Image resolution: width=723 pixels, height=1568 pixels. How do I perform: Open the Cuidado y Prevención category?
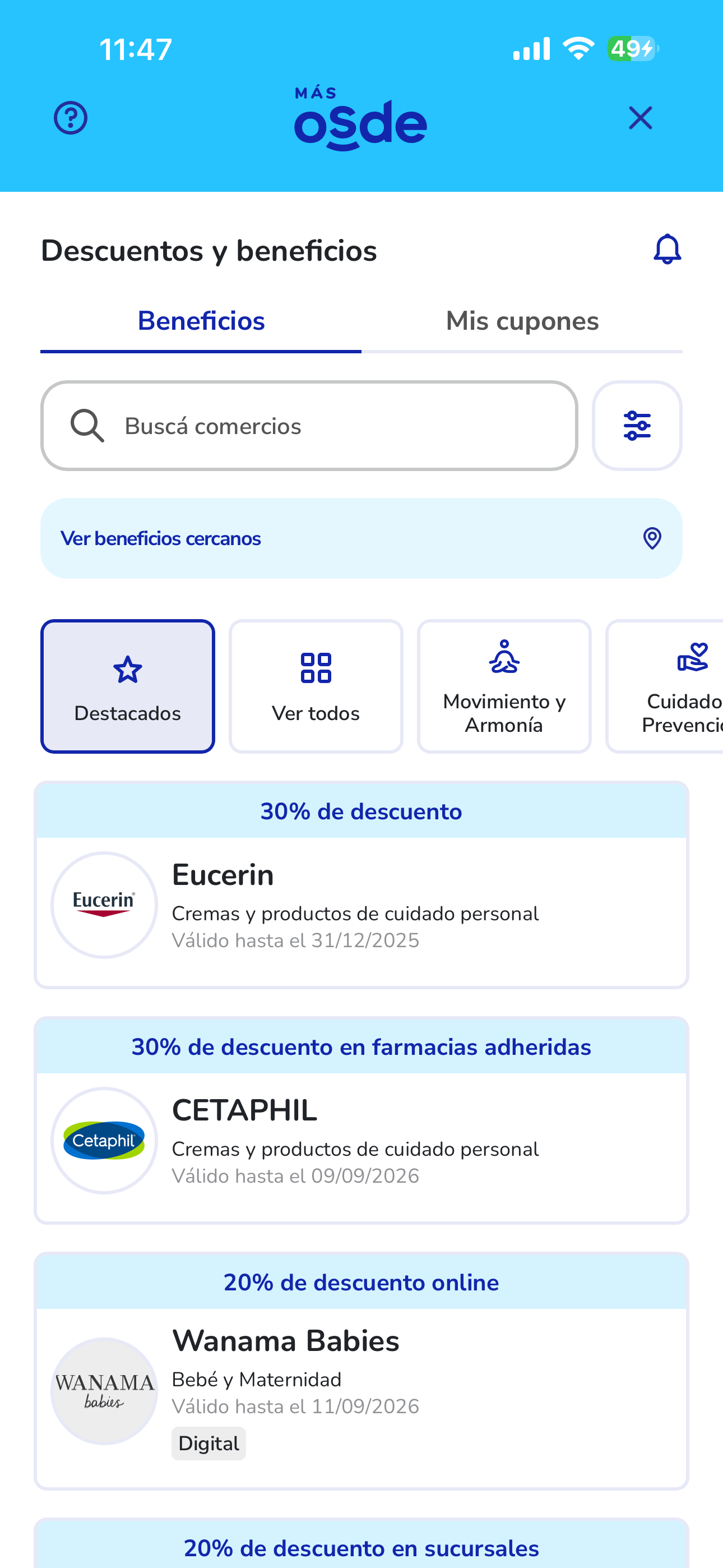pyautogui.click(x=675, y=686)
